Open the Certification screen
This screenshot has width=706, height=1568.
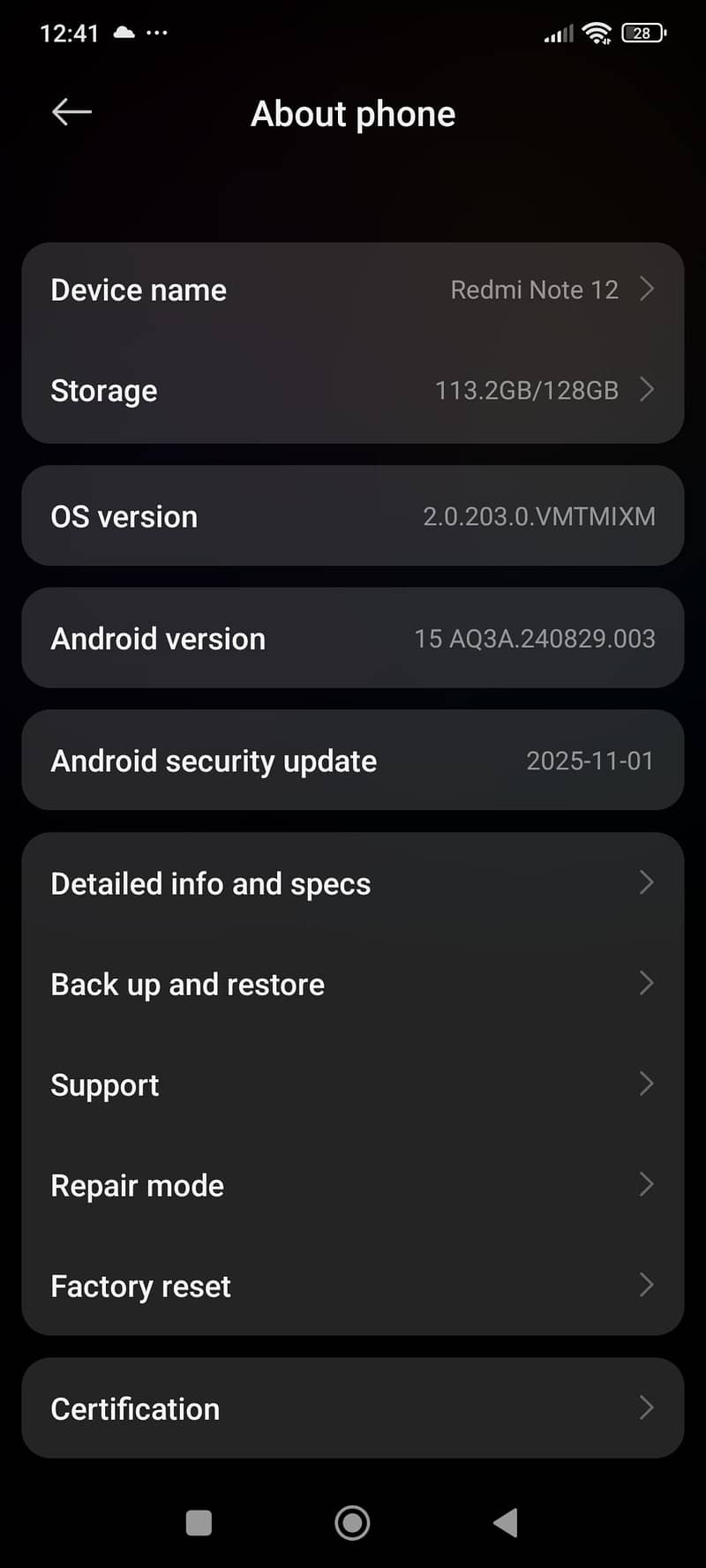(x=353, y=1408)
